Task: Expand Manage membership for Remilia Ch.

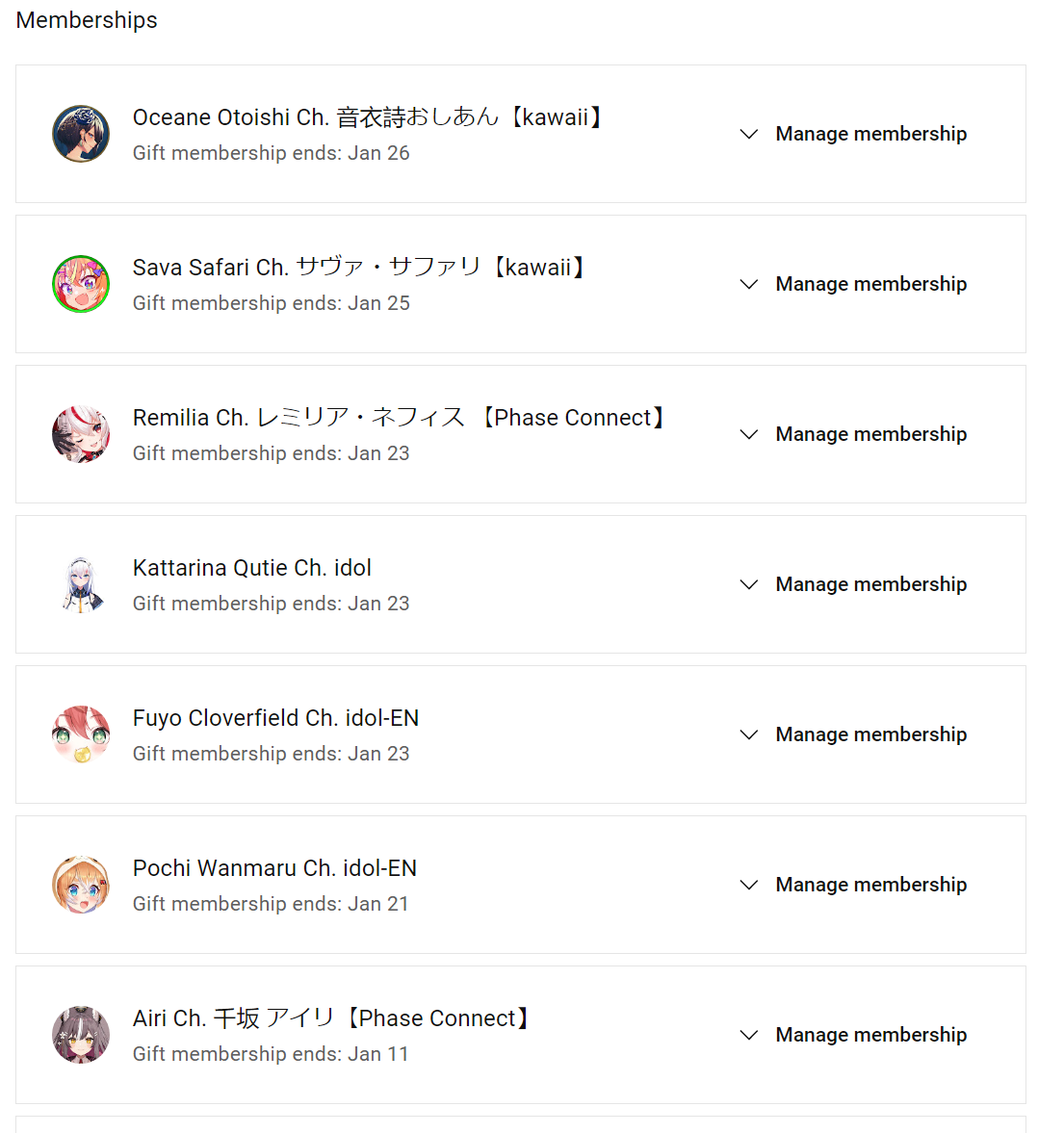Action: 853,434
